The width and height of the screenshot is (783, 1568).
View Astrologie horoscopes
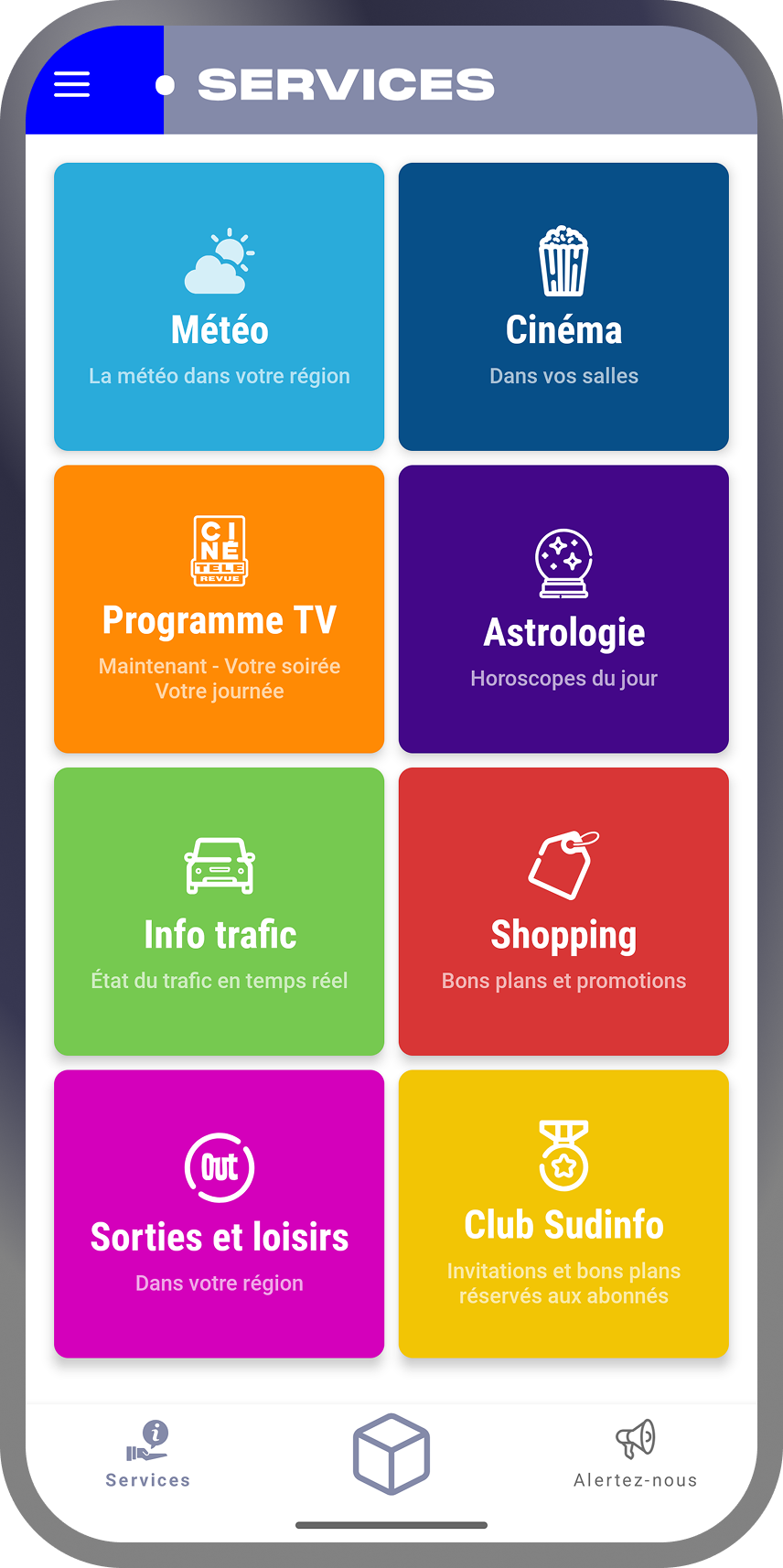(563, 609)
